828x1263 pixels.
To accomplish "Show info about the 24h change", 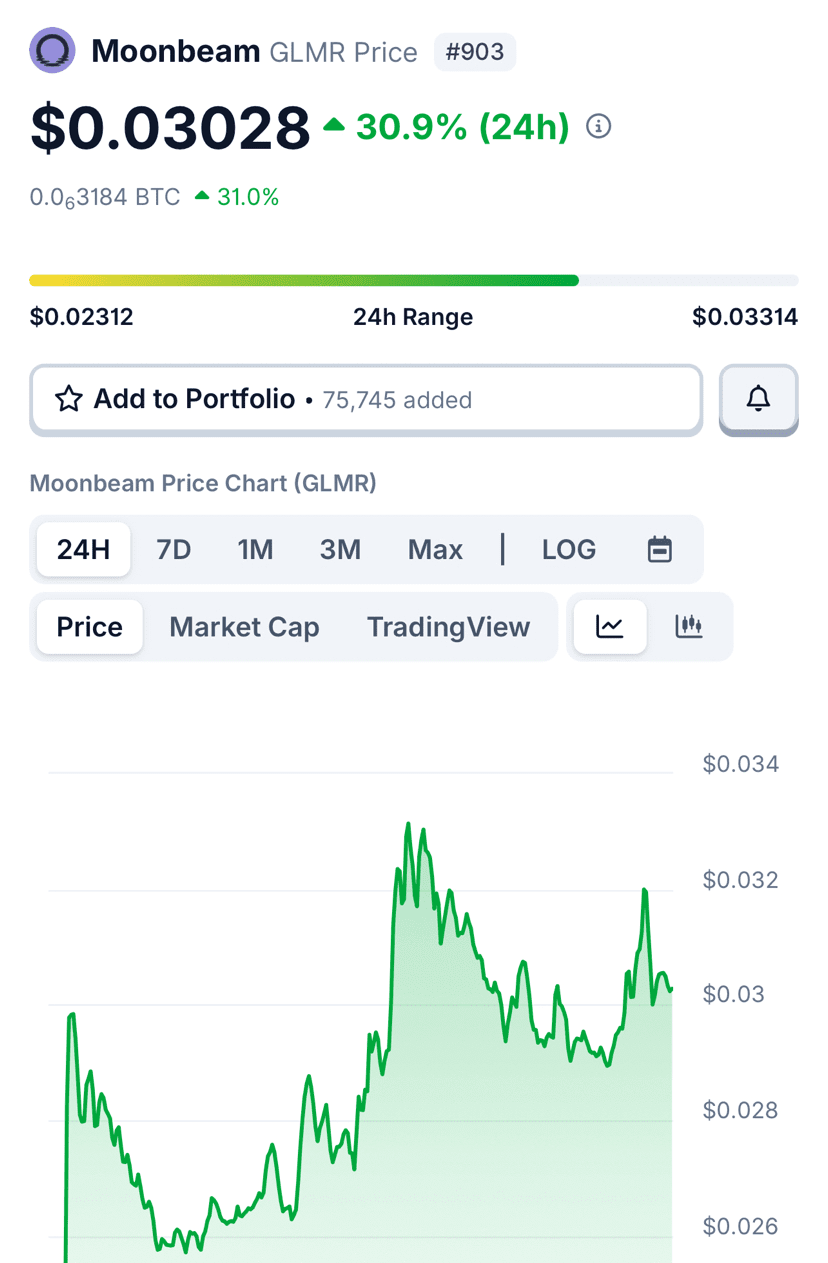I will 598,127.
